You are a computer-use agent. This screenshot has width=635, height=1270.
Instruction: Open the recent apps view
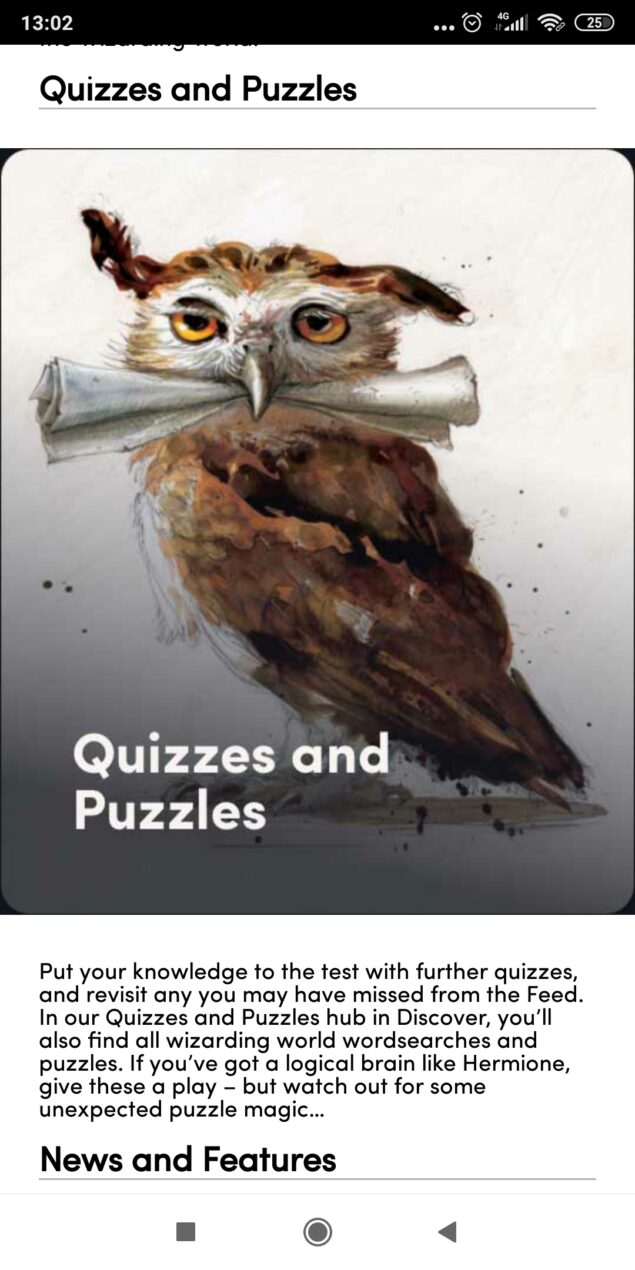tap(186, 1232)
